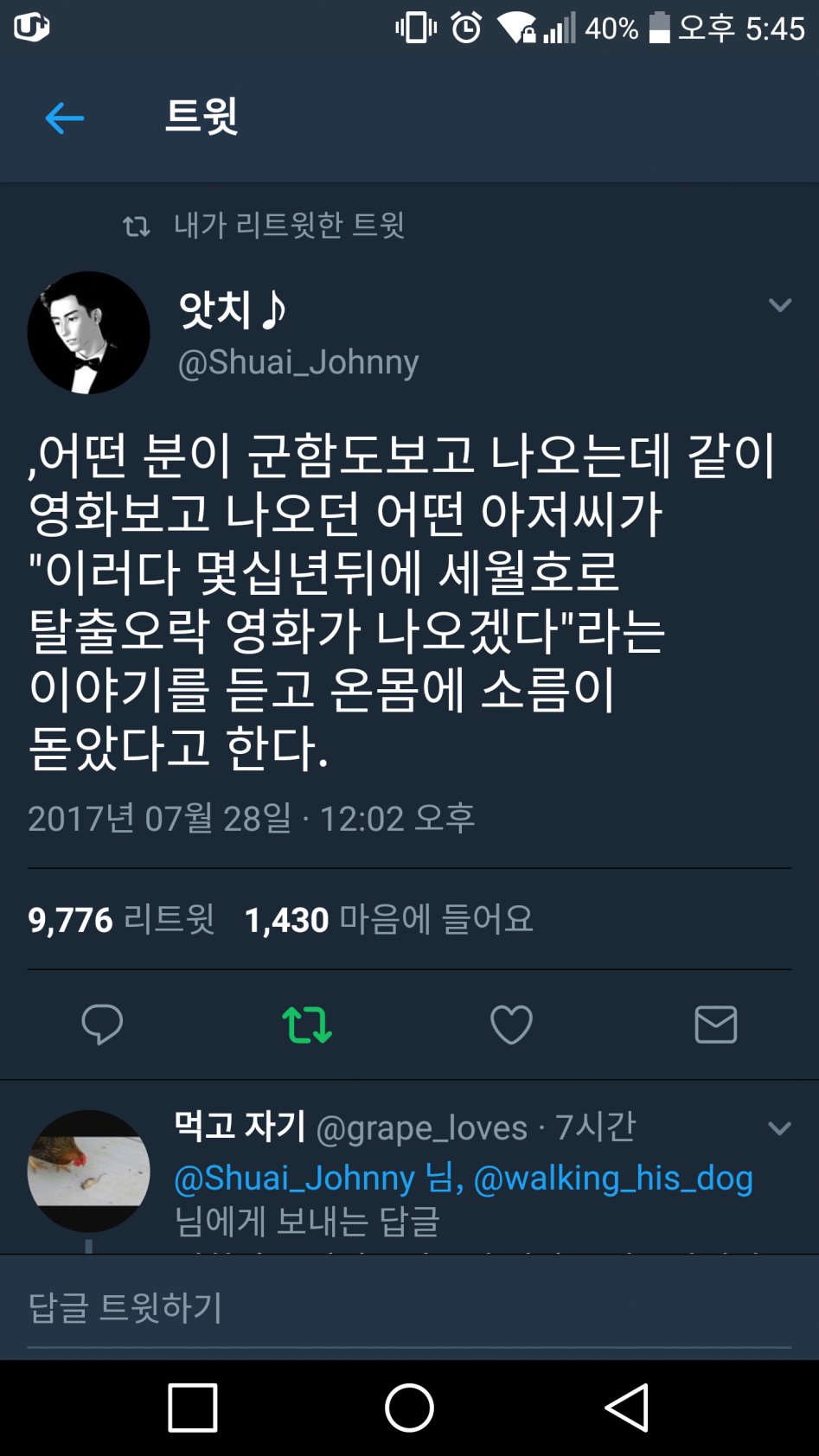Expand the options chevron on 앗치's tweet

point(779,305)
